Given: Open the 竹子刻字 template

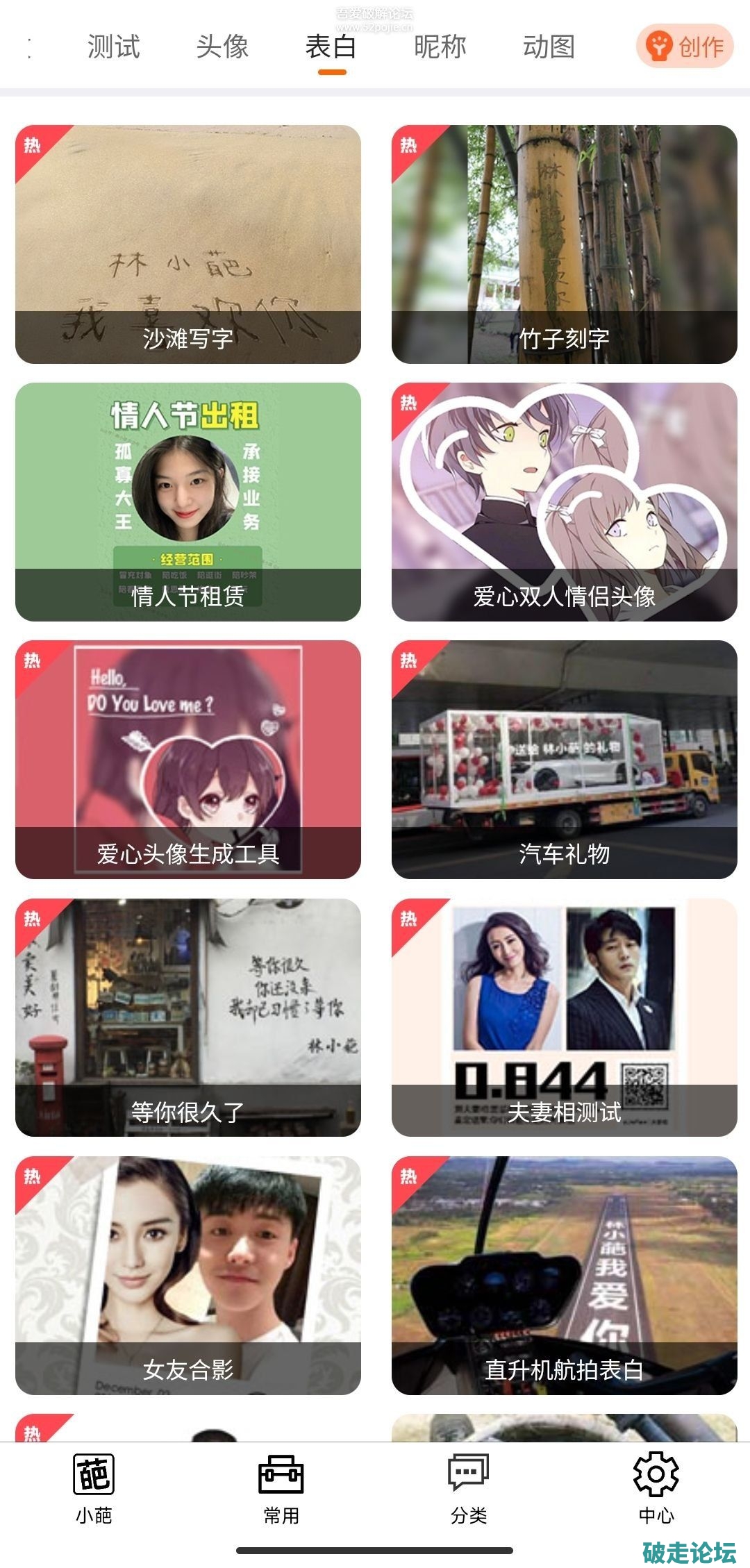Looking at the screenshot, I should point(564,244).
